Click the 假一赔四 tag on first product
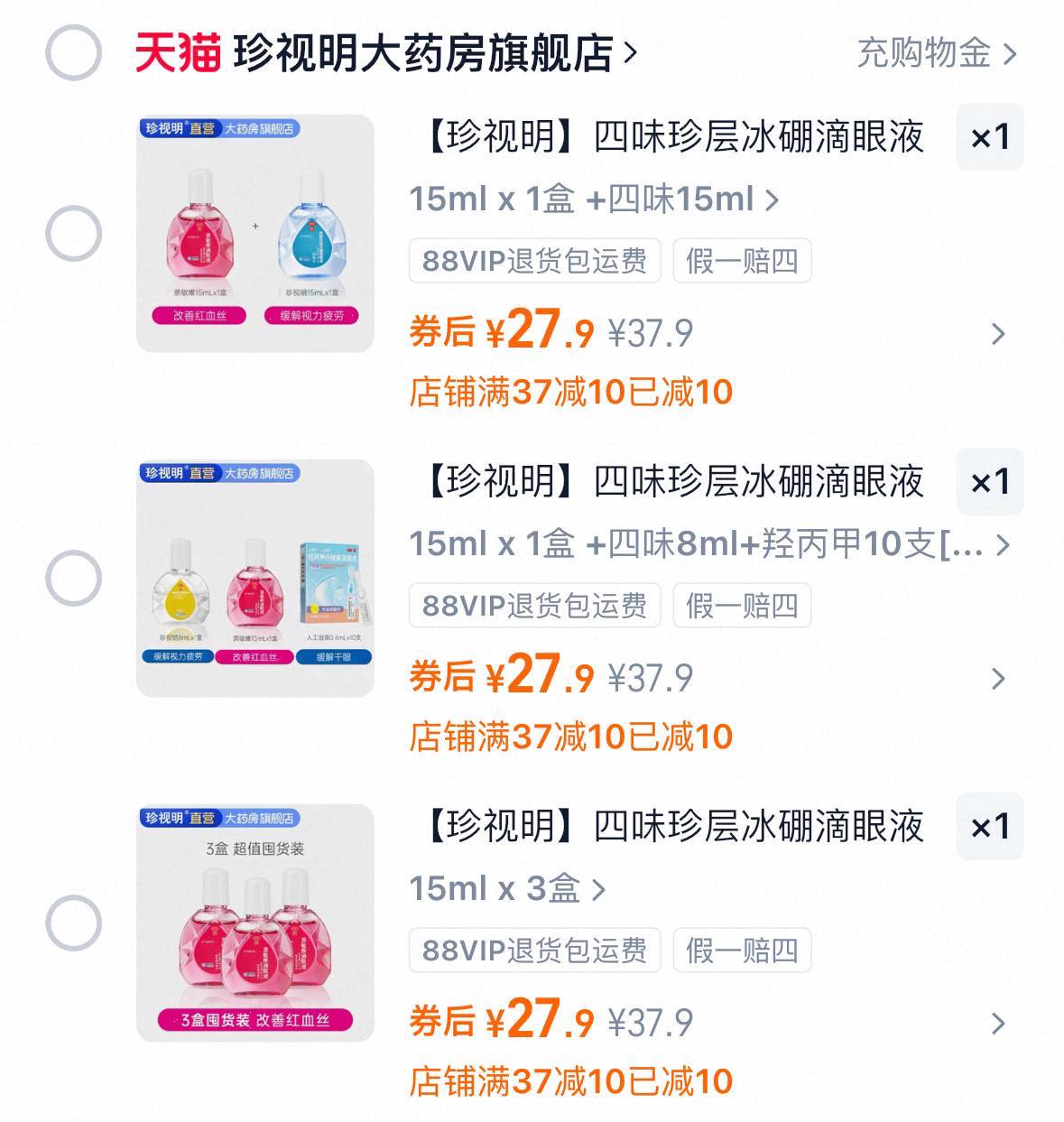 [741, 260]
